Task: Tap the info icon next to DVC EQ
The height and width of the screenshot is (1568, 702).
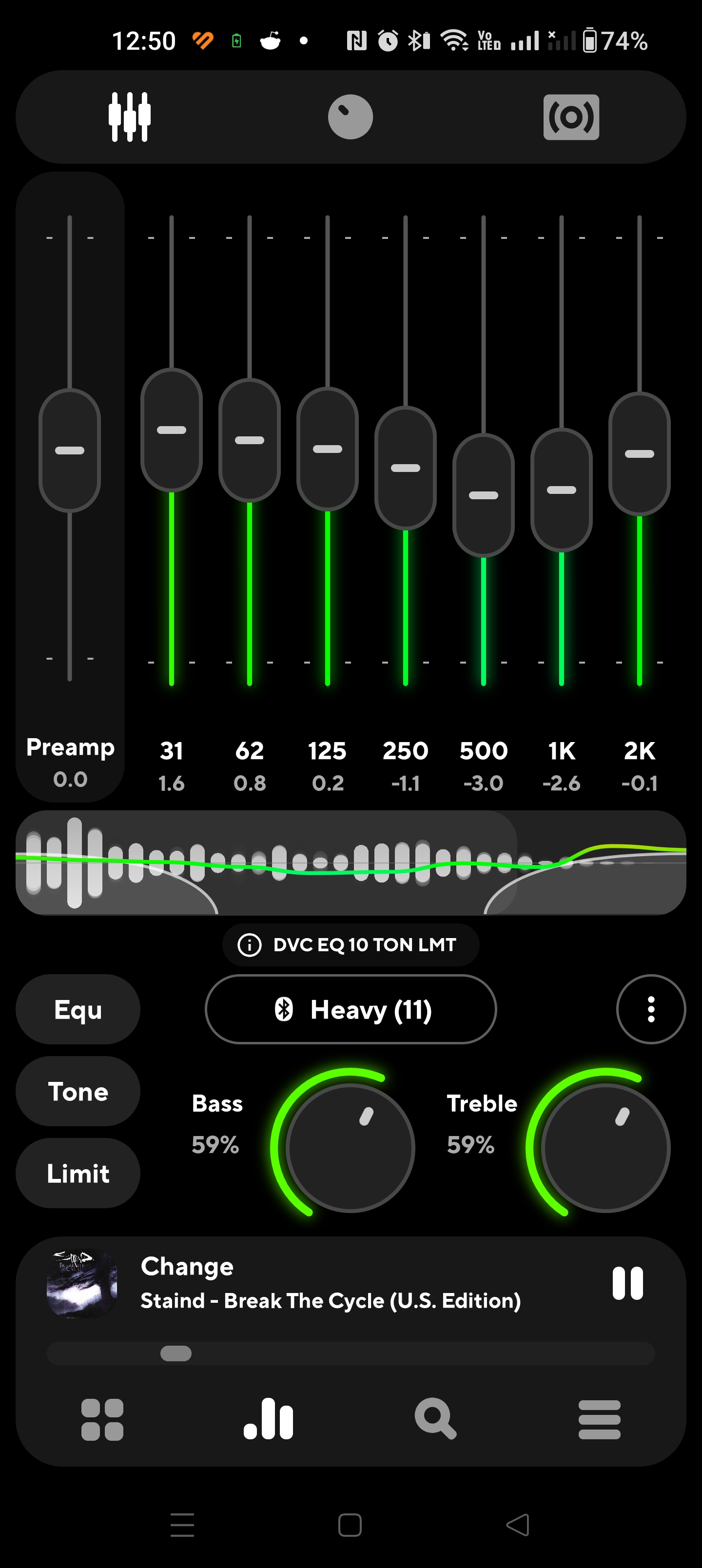Action: (250, 945)
